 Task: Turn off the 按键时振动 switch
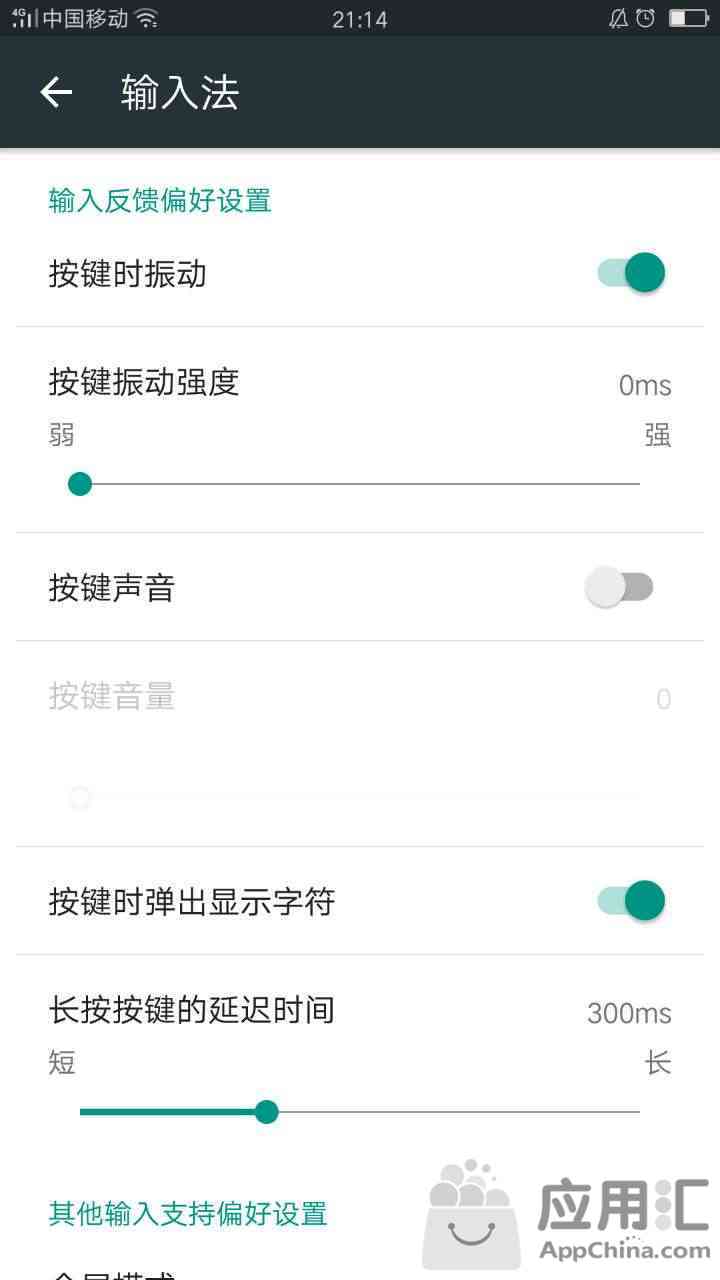(631, 272)
